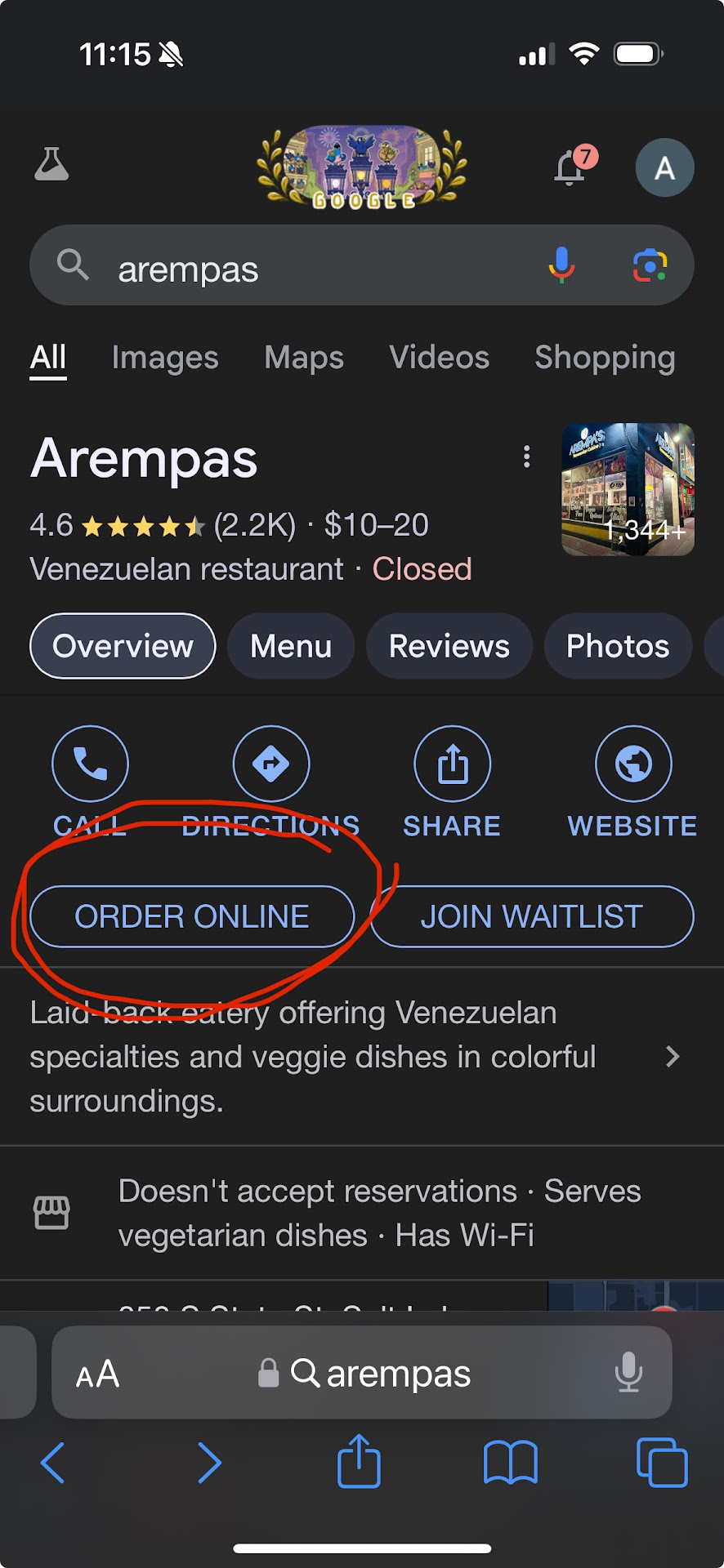Switch to the Shopping tab
This screenshot has height=1568, width=724.
point(605,358)
